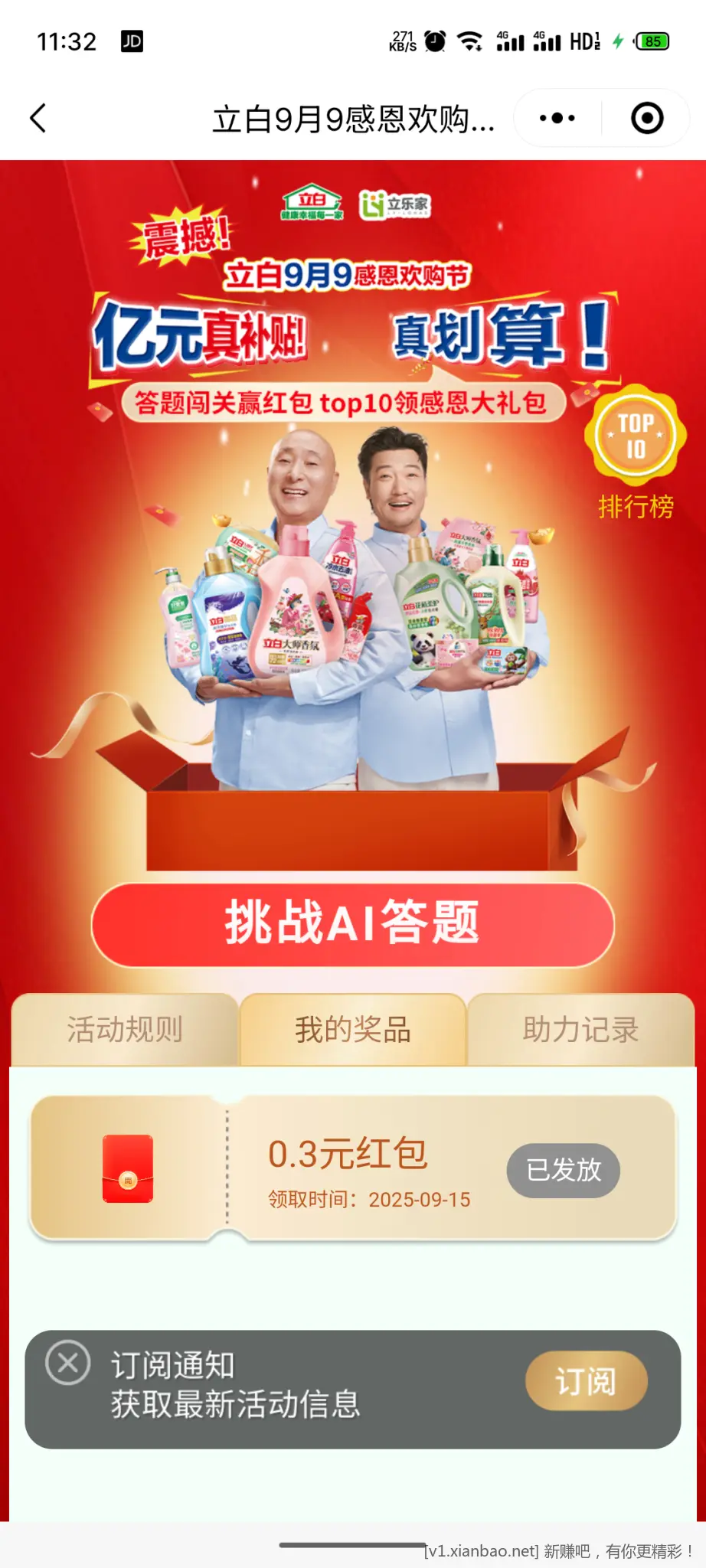Viewport: 706px width, 1568px height.
Task: Switch to the 活动规则 tab
Action: [125, 1030]
